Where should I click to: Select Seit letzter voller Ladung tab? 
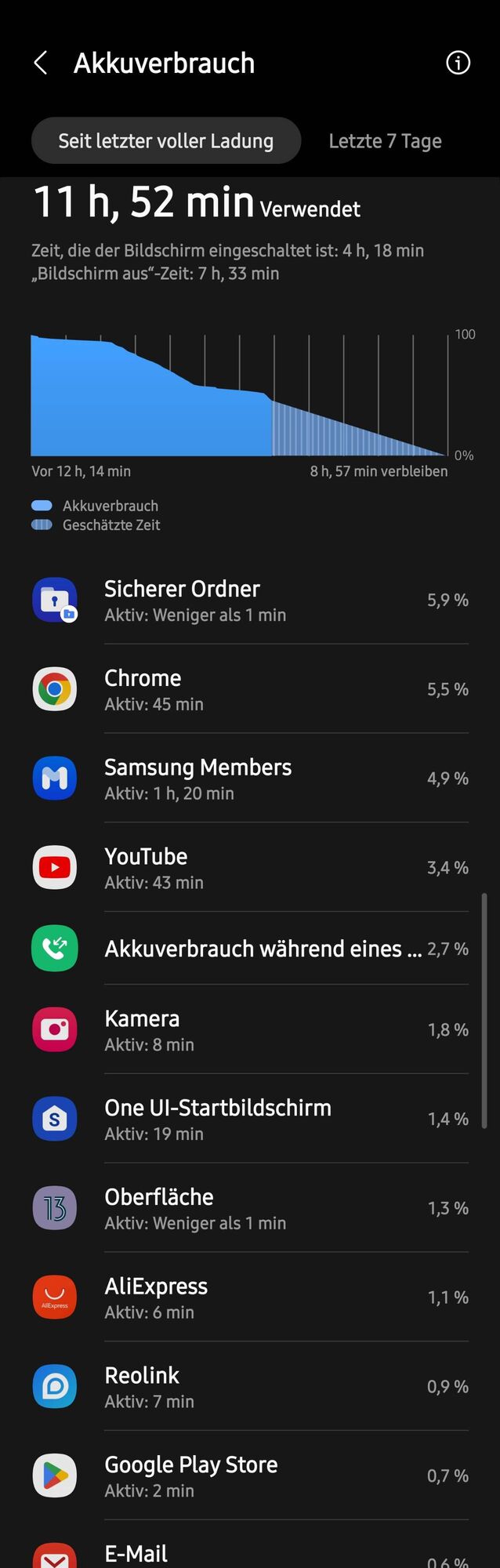[166, 141]
